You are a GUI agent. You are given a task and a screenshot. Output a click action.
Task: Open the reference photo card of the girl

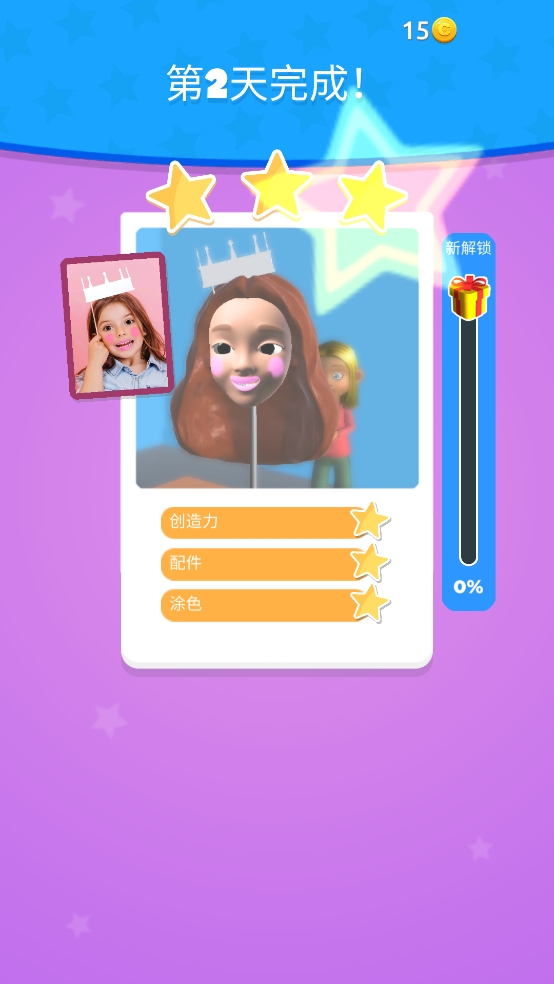(x=117, y=325)
